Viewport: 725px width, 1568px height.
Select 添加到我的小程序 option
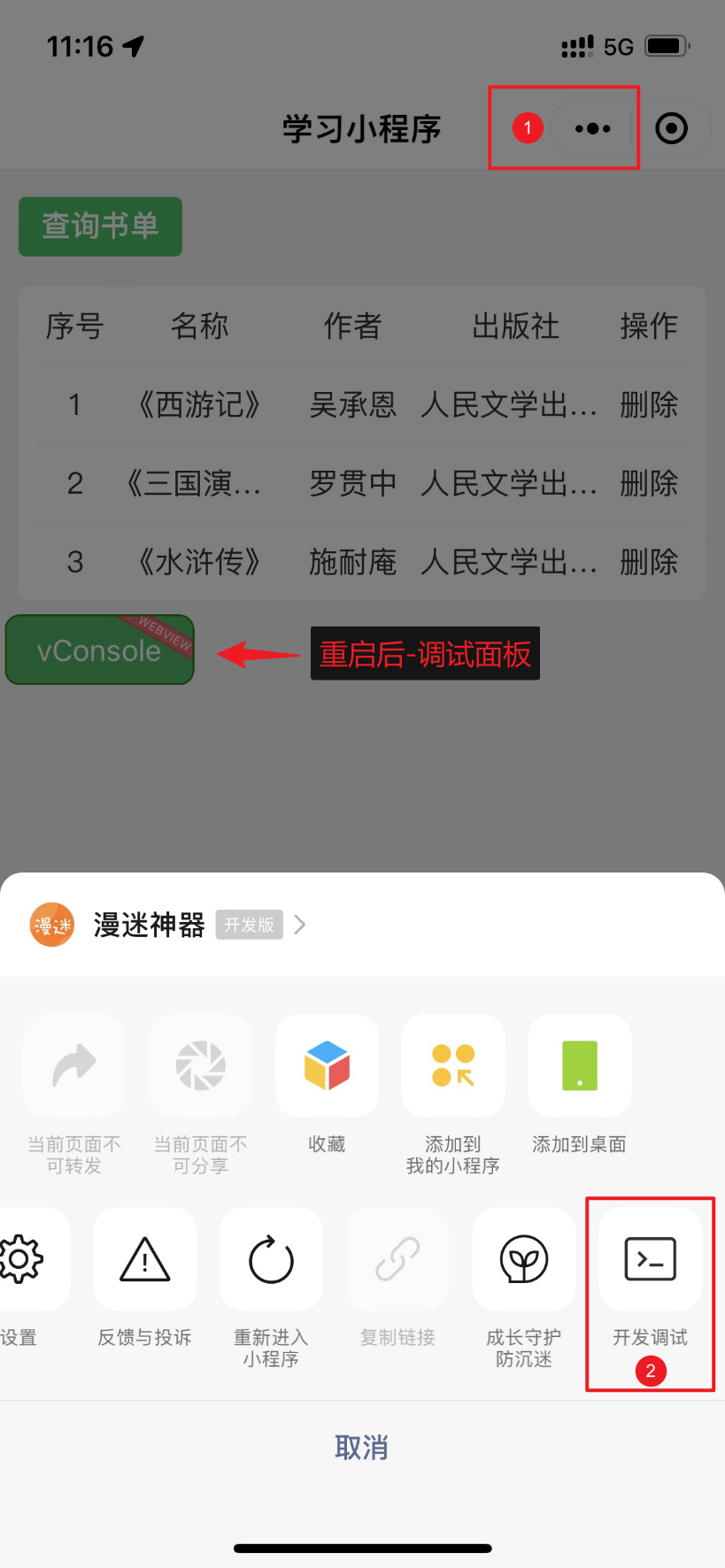453,1065
